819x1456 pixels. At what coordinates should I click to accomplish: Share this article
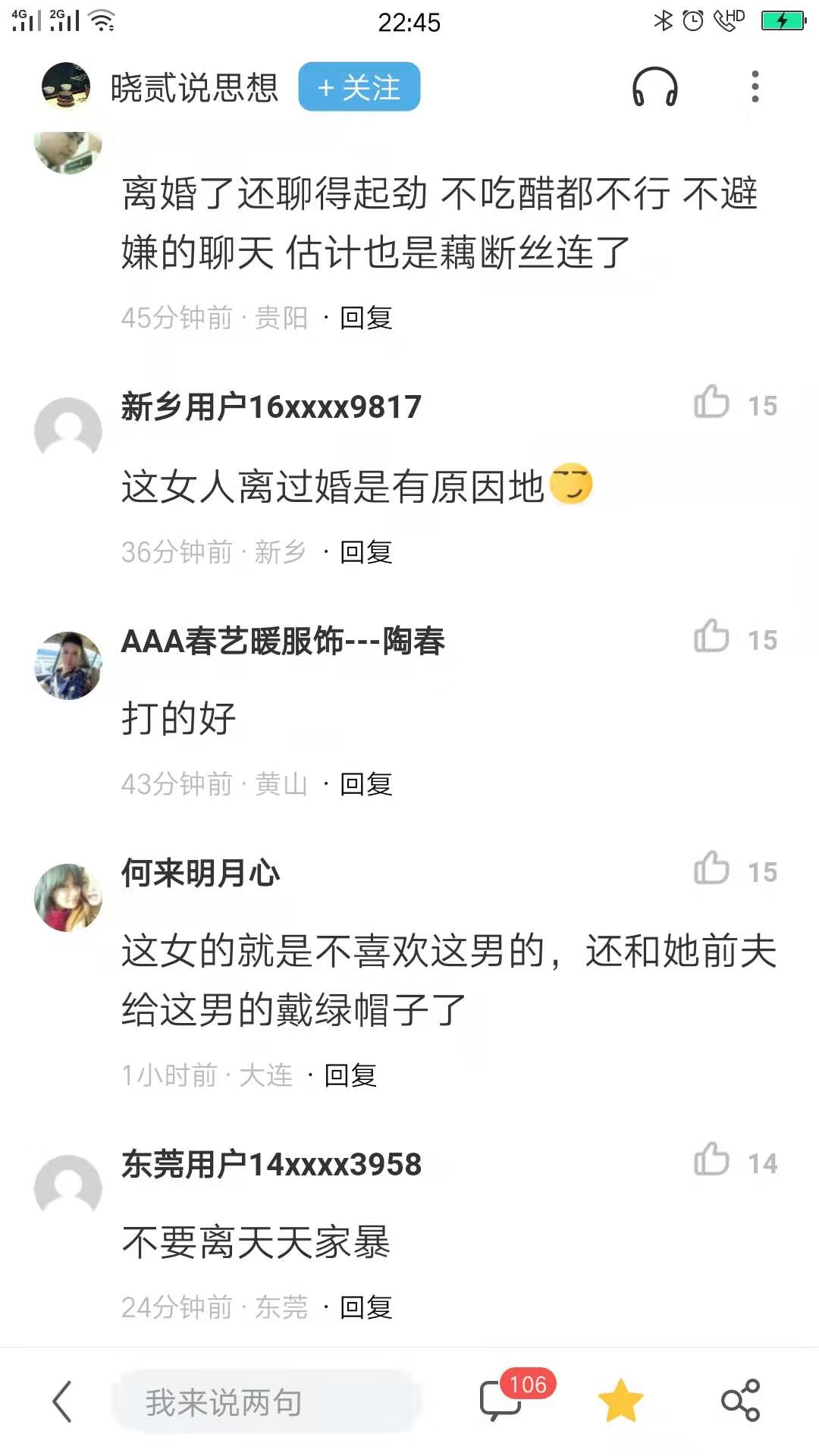pos(740,1400)
